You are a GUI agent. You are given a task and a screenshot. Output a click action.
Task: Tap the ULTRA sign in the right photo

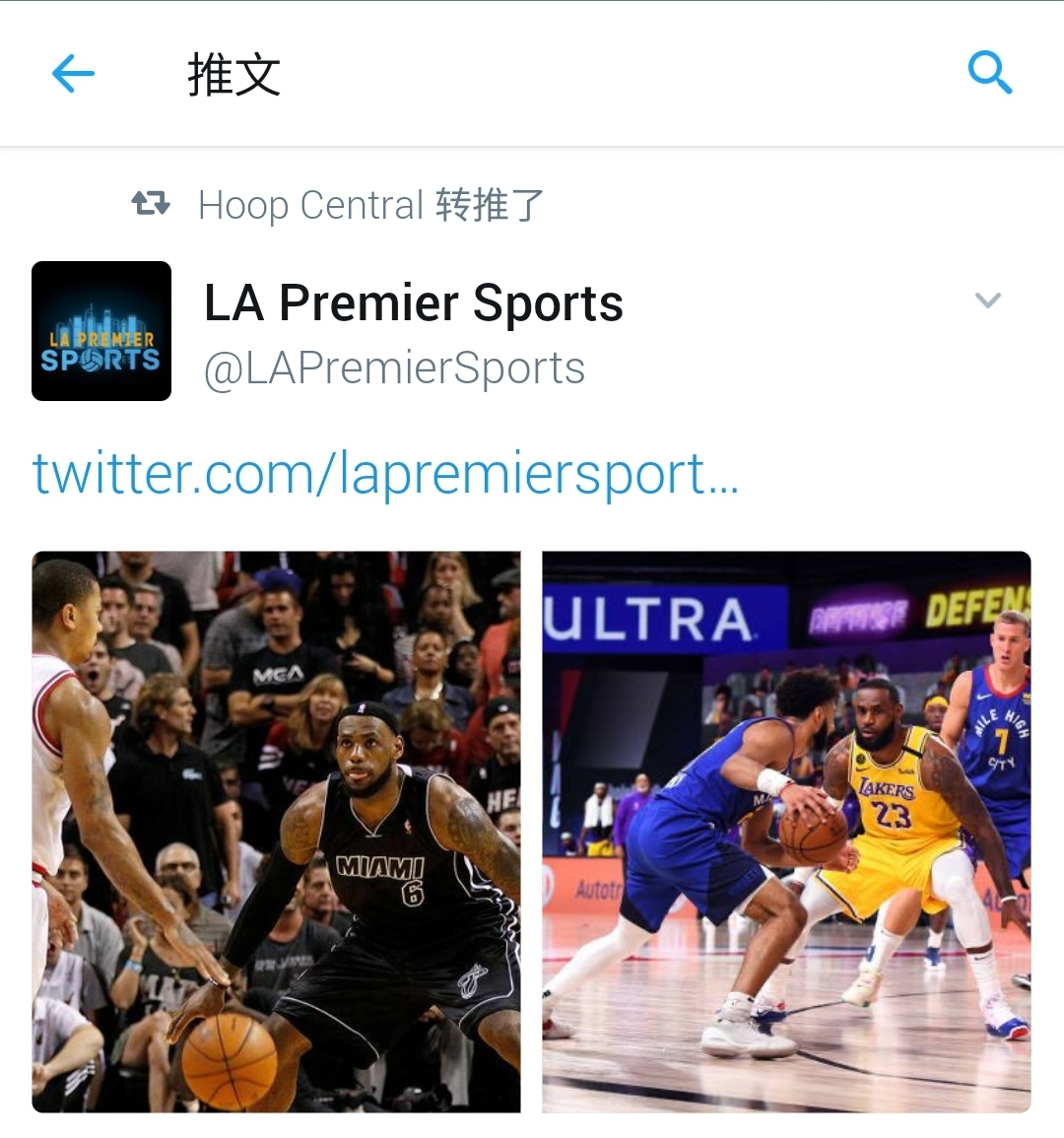tap(645, 616)
